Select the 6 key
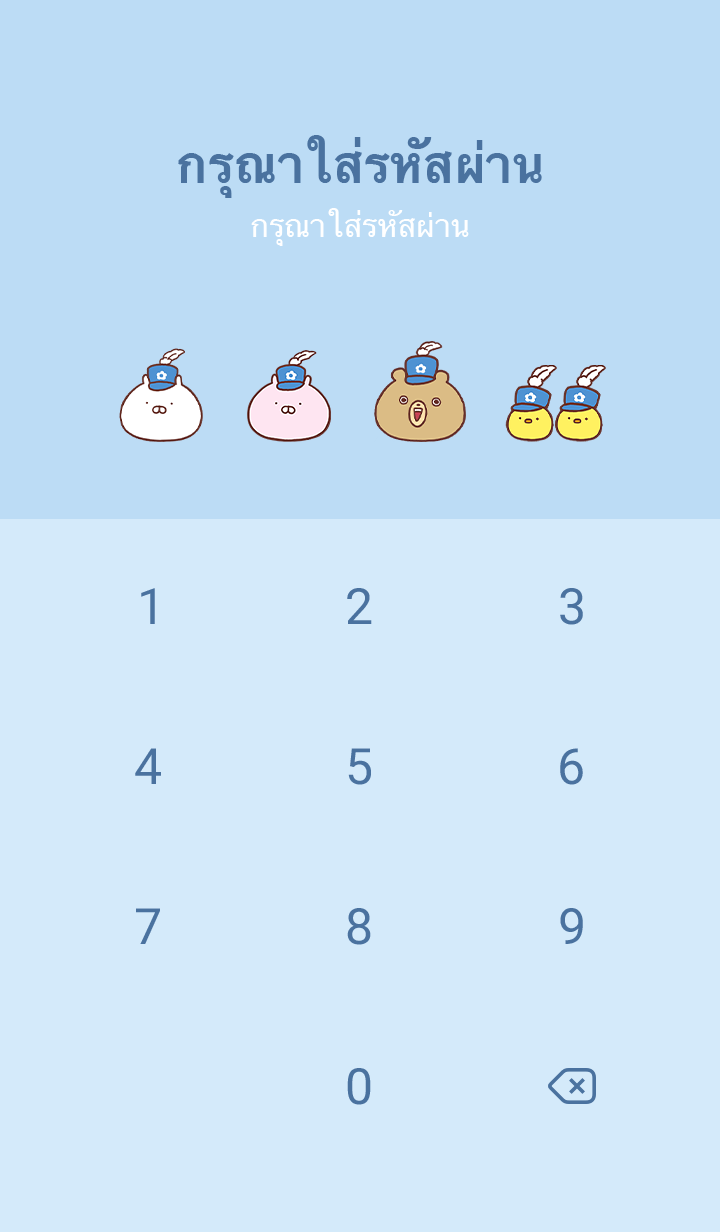This screenshot has width=720, height=1232. [571, 767]
